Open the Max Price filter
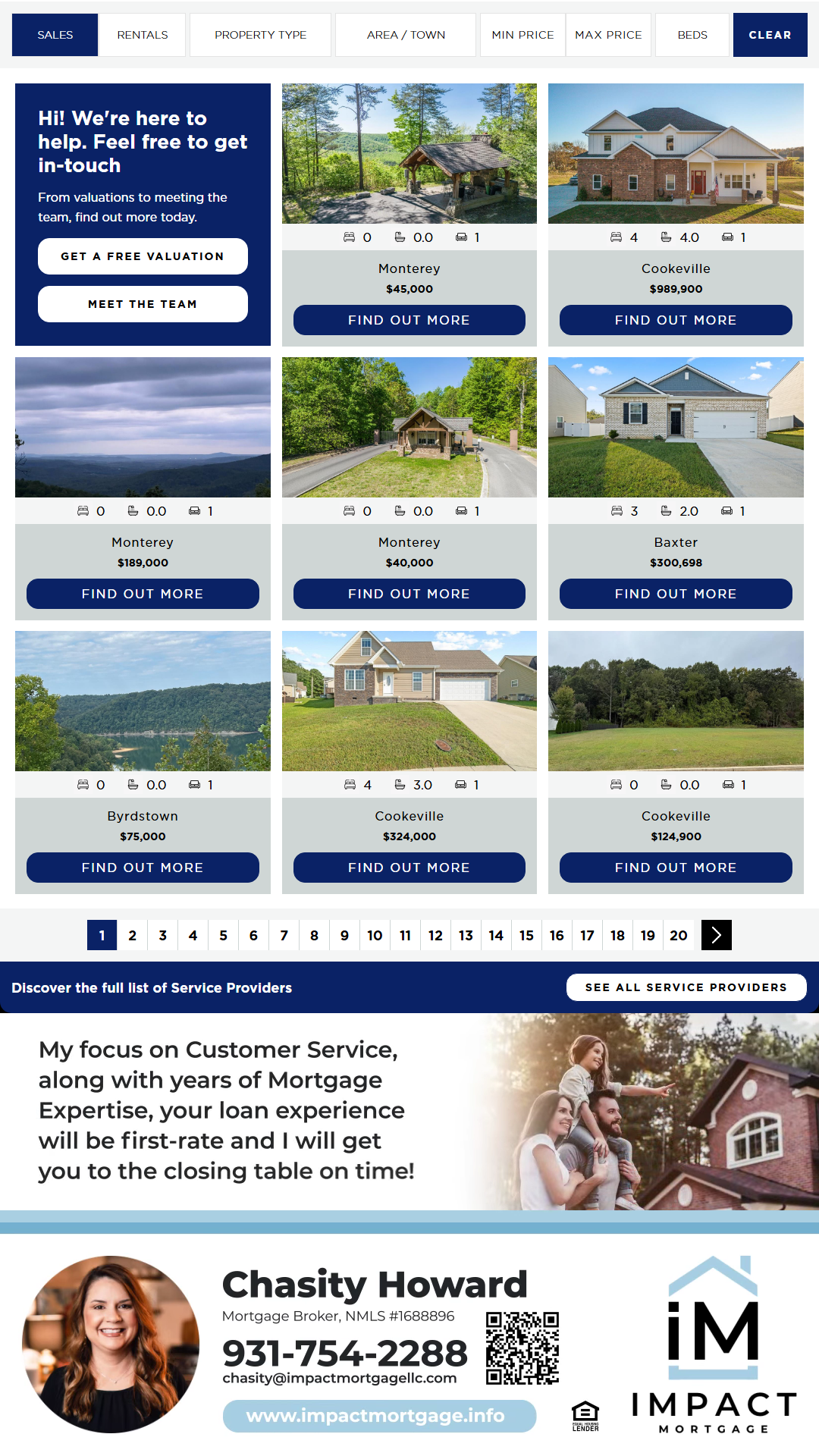 (608, 35)
